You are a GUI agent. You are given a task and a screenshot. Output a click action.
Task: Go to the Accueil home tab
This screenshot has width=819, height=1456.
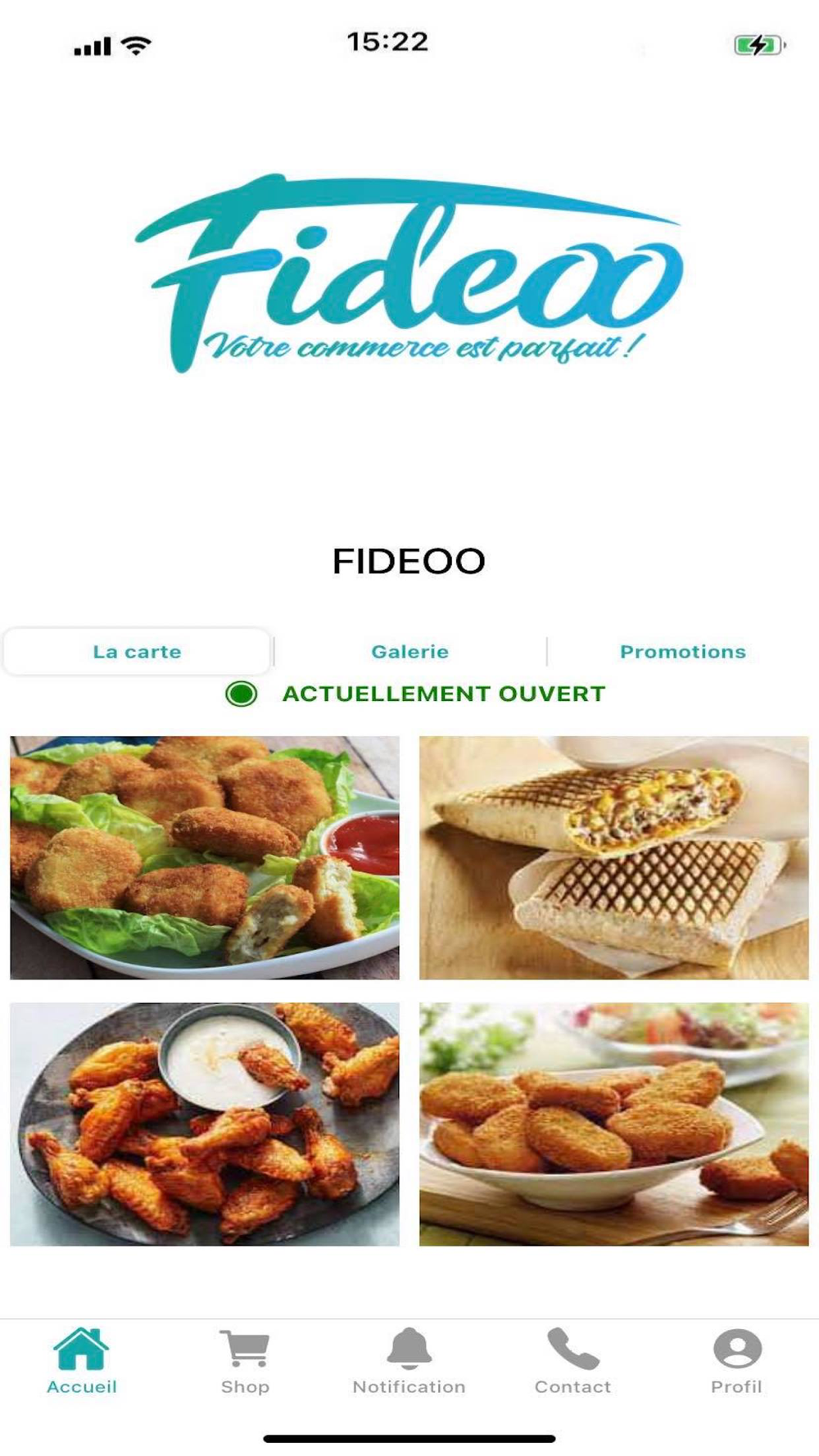(x=82, y=1362)
